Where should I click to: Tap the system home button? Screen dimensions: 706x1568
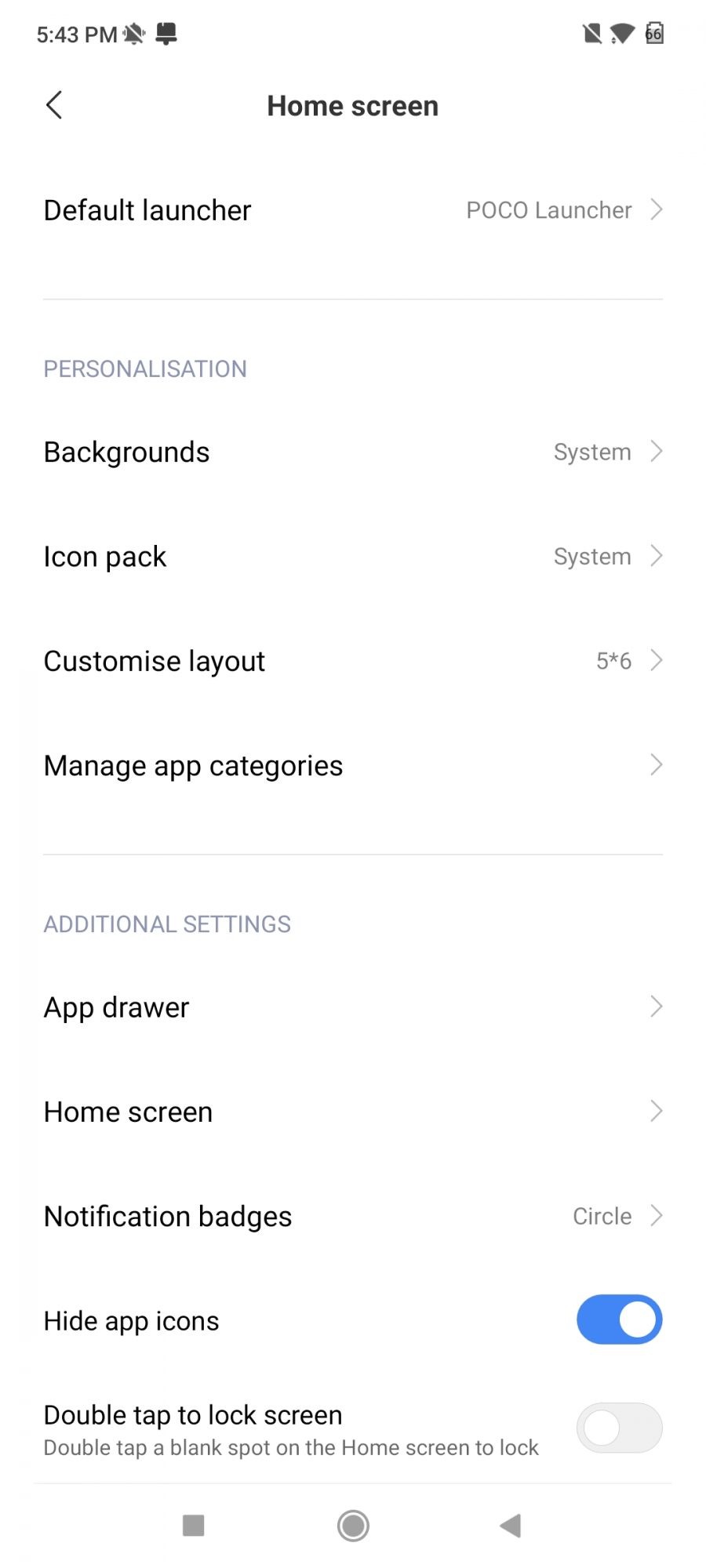coord(353,1526)
